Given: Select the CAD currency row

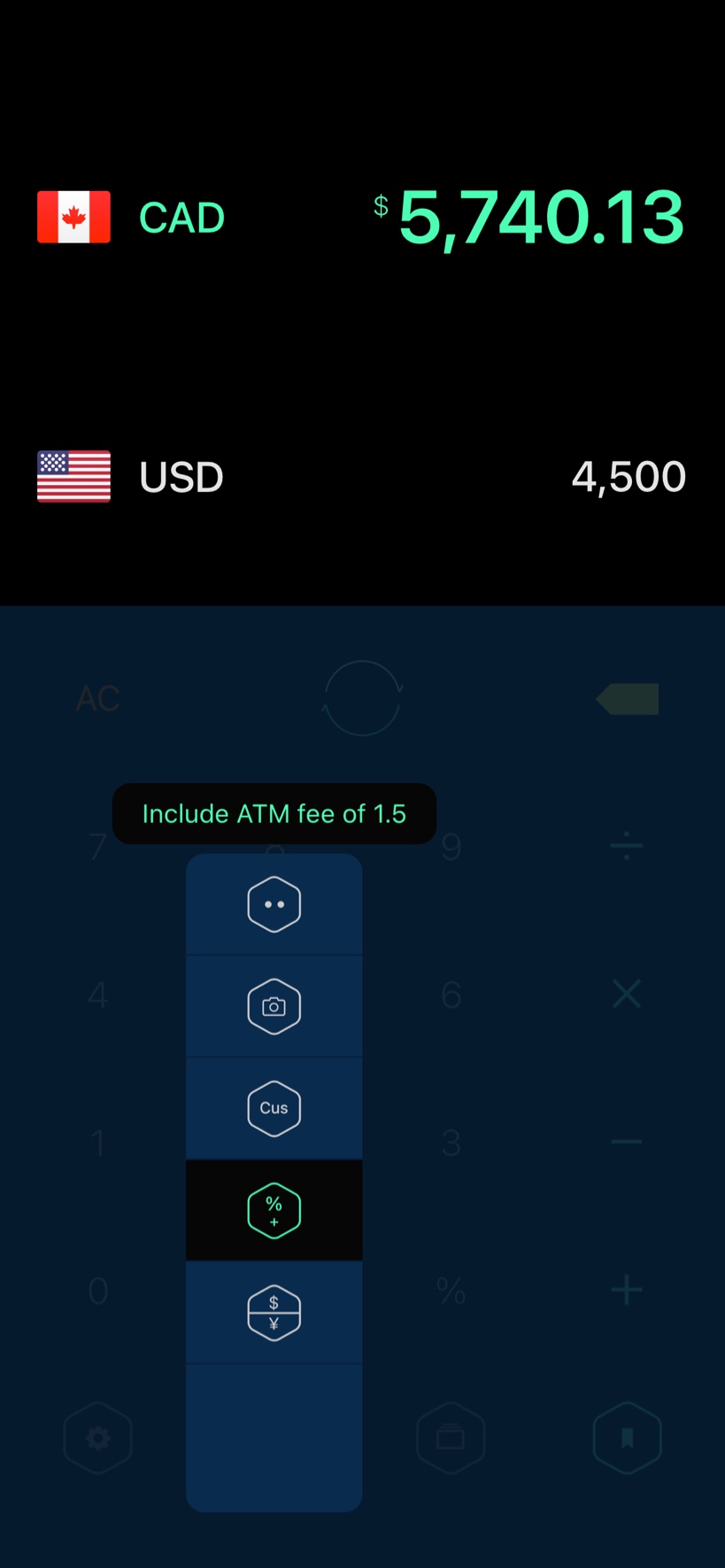Looking at the screenshot, I should [x=362, y=217].
